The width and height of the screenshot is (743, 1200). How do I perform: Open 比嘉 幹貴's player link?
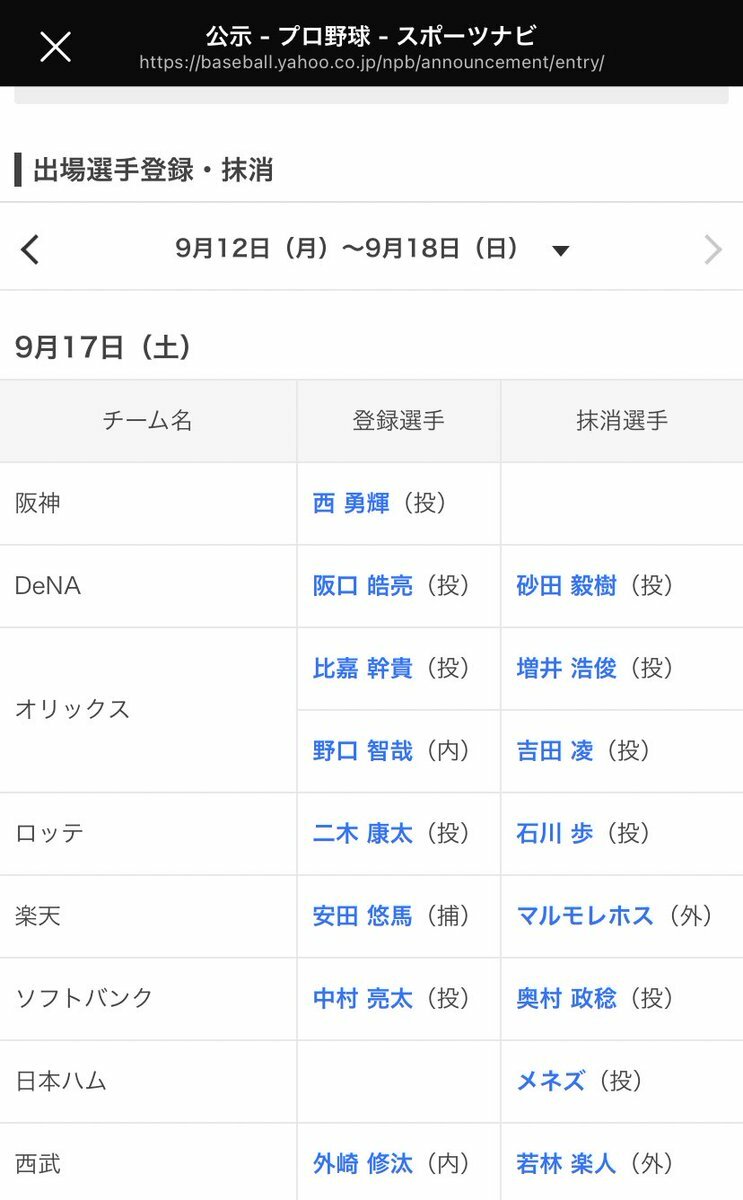362,668
